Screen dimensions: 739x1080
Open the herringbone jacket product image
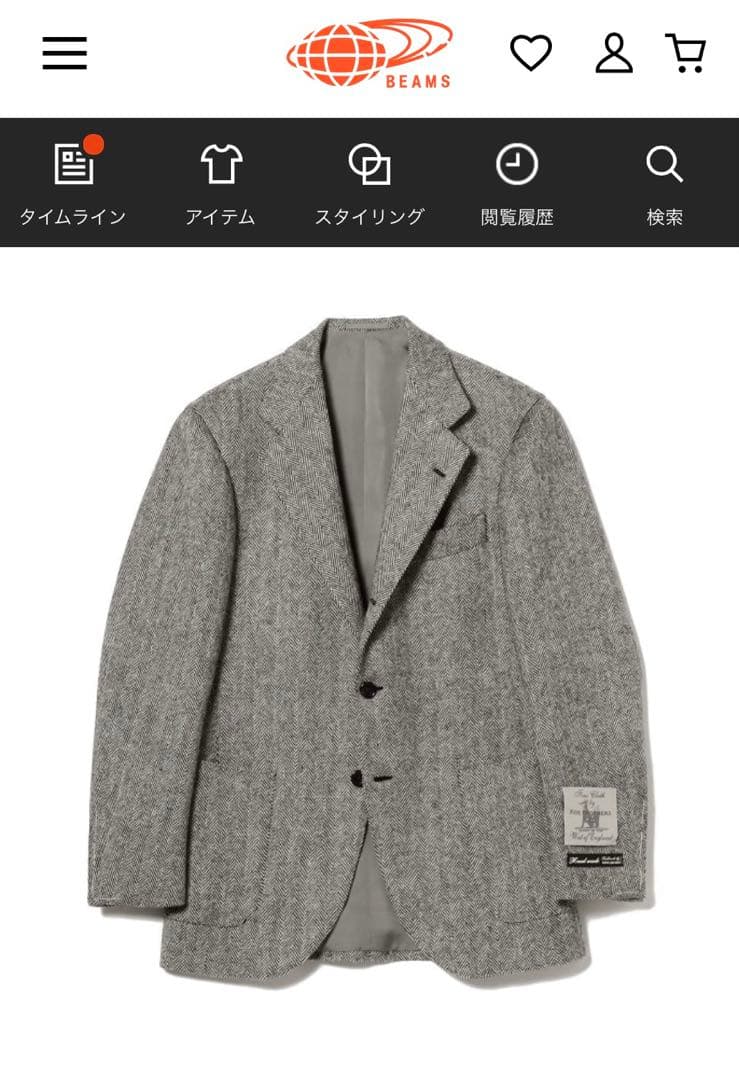pyautogui.click(x=370, y=640)
